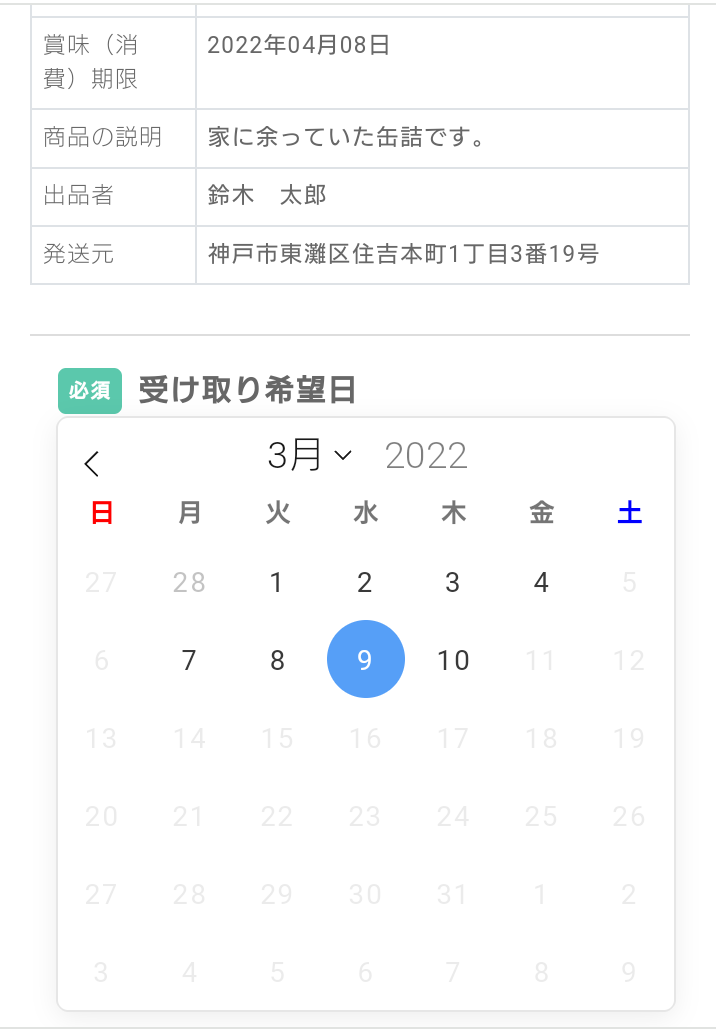Select March 1 as pickup date

pyautogui.click(x=277, y=582)
